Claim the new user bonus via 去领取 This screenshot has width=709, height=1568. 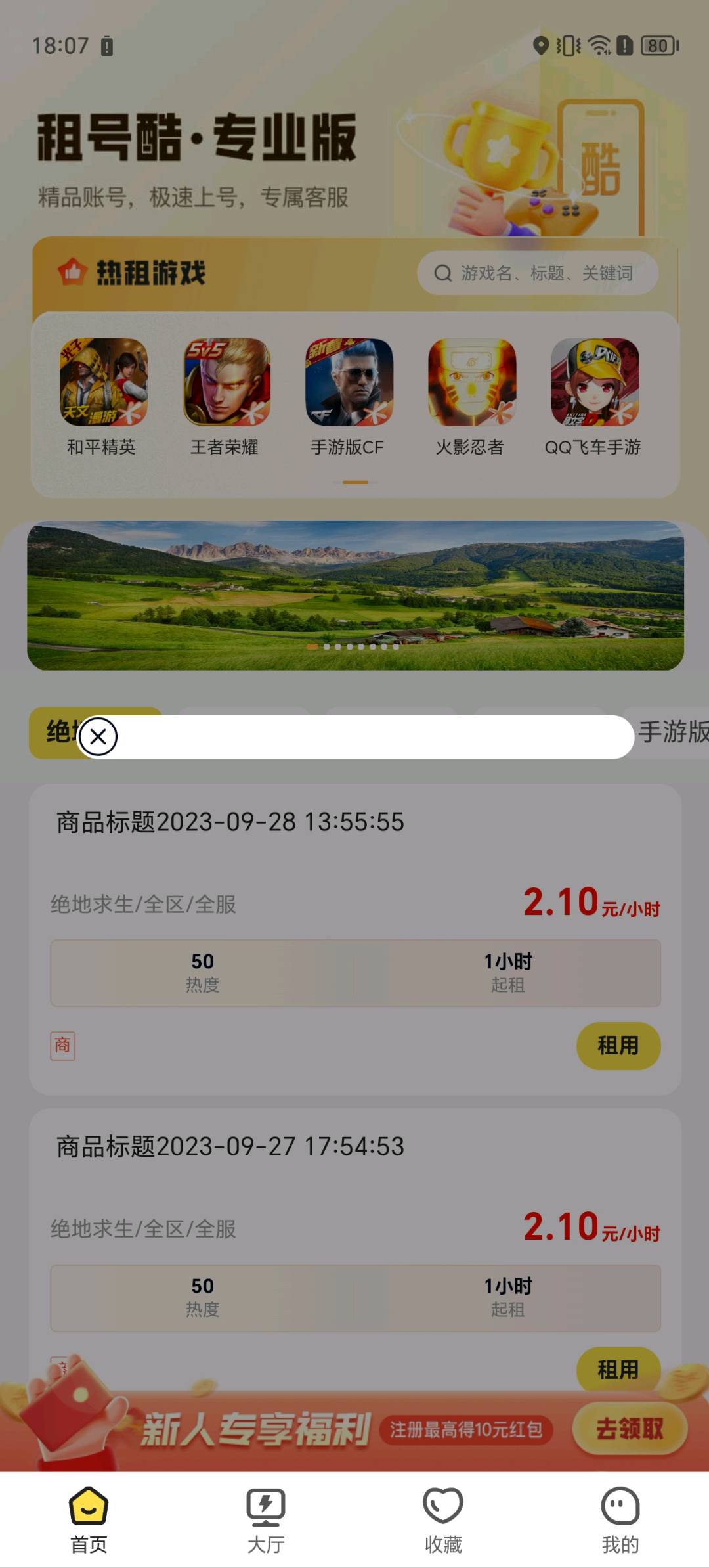(630, 1429)
